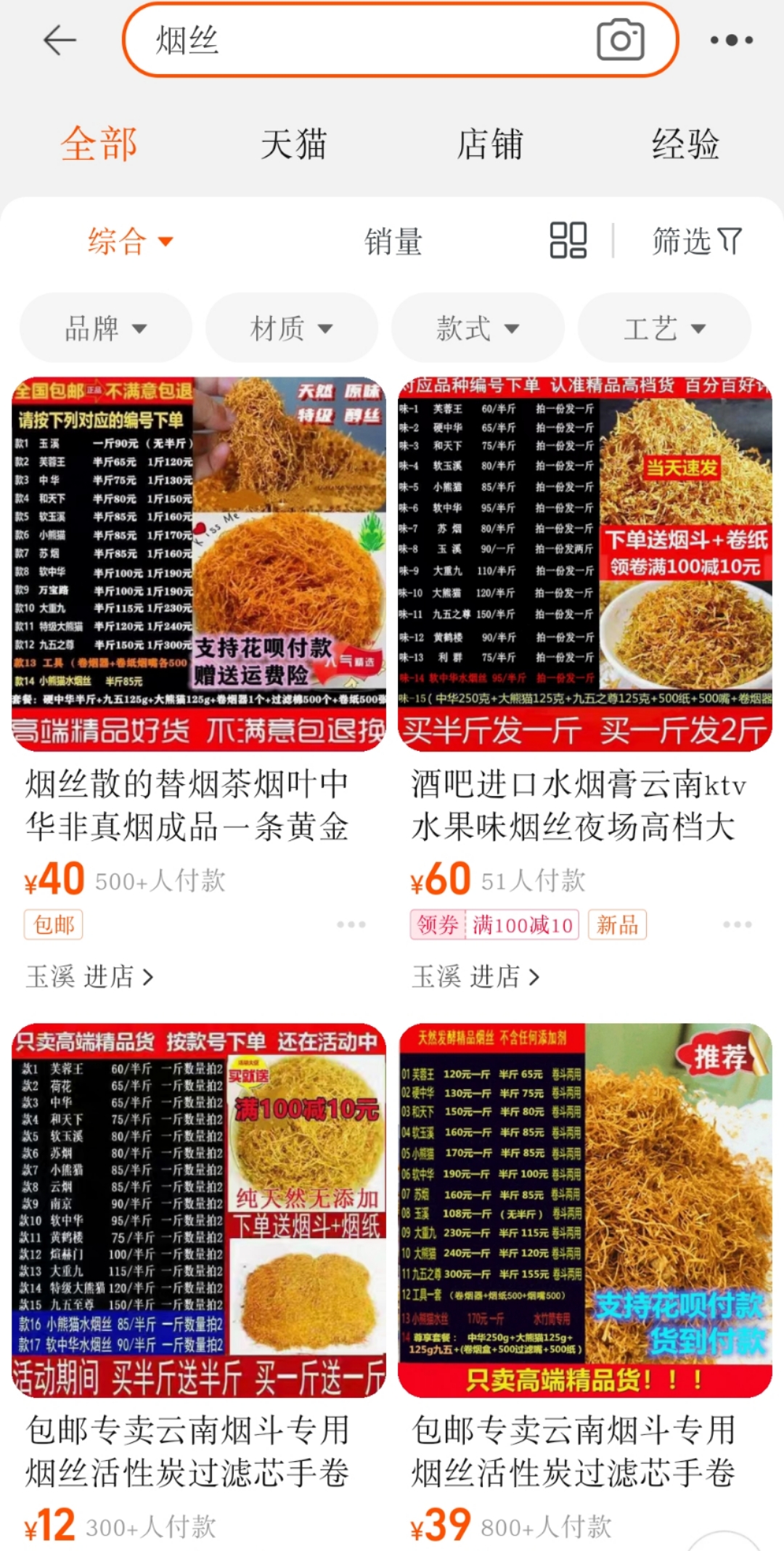The image size is (784, 1551).
Task: Switch to the 经验 tab
Action: tap(686, 143)
